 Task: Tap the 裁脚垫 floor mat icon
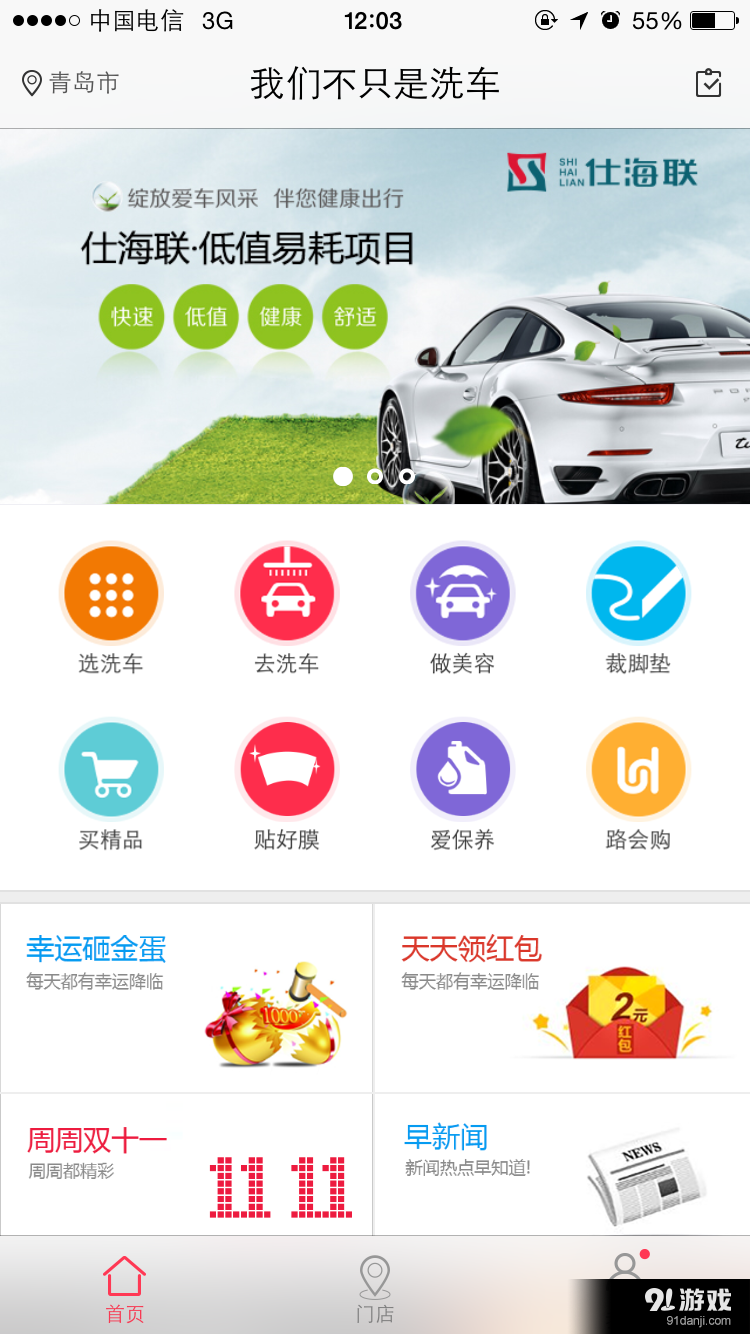point(638,594)
